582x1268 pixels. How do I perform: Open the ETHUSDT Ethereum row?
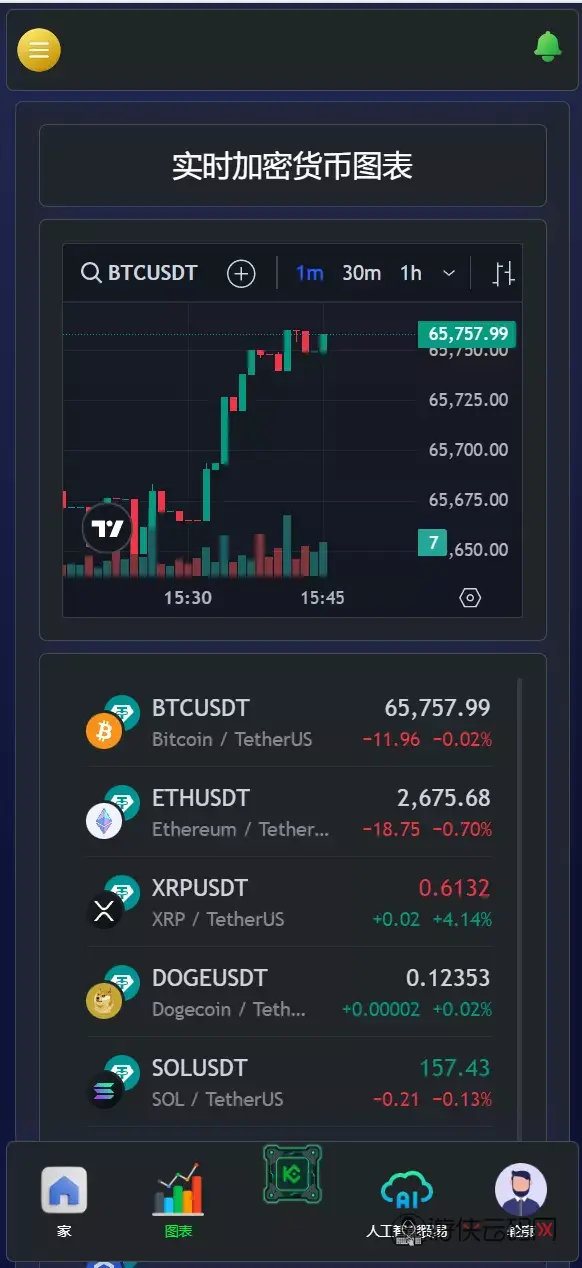[x=289, y=812]
